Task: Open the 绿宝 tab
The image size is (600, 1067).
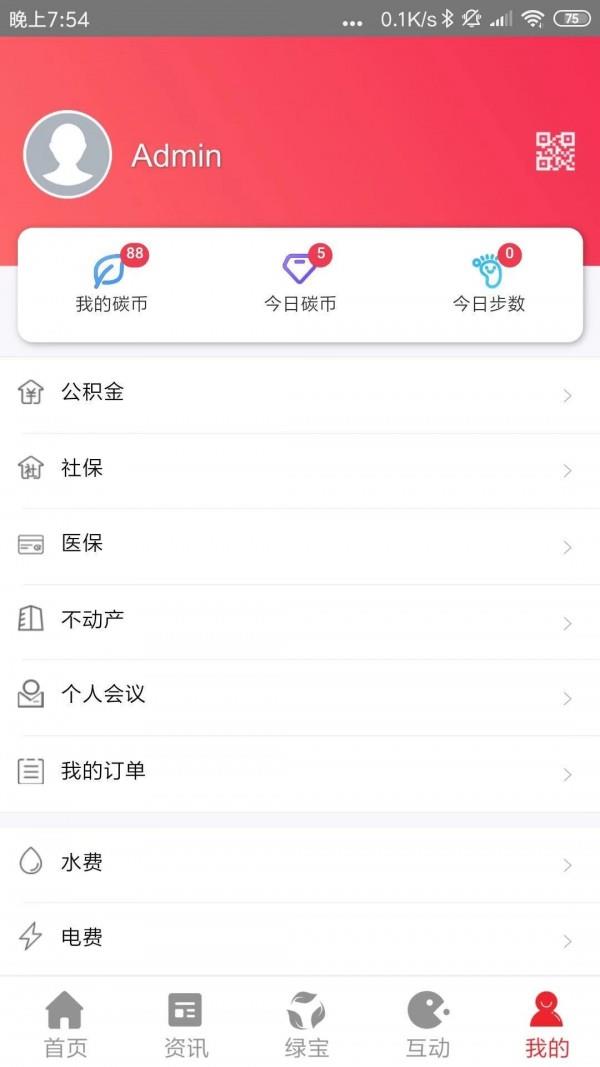Action: tap(306, 1023)
